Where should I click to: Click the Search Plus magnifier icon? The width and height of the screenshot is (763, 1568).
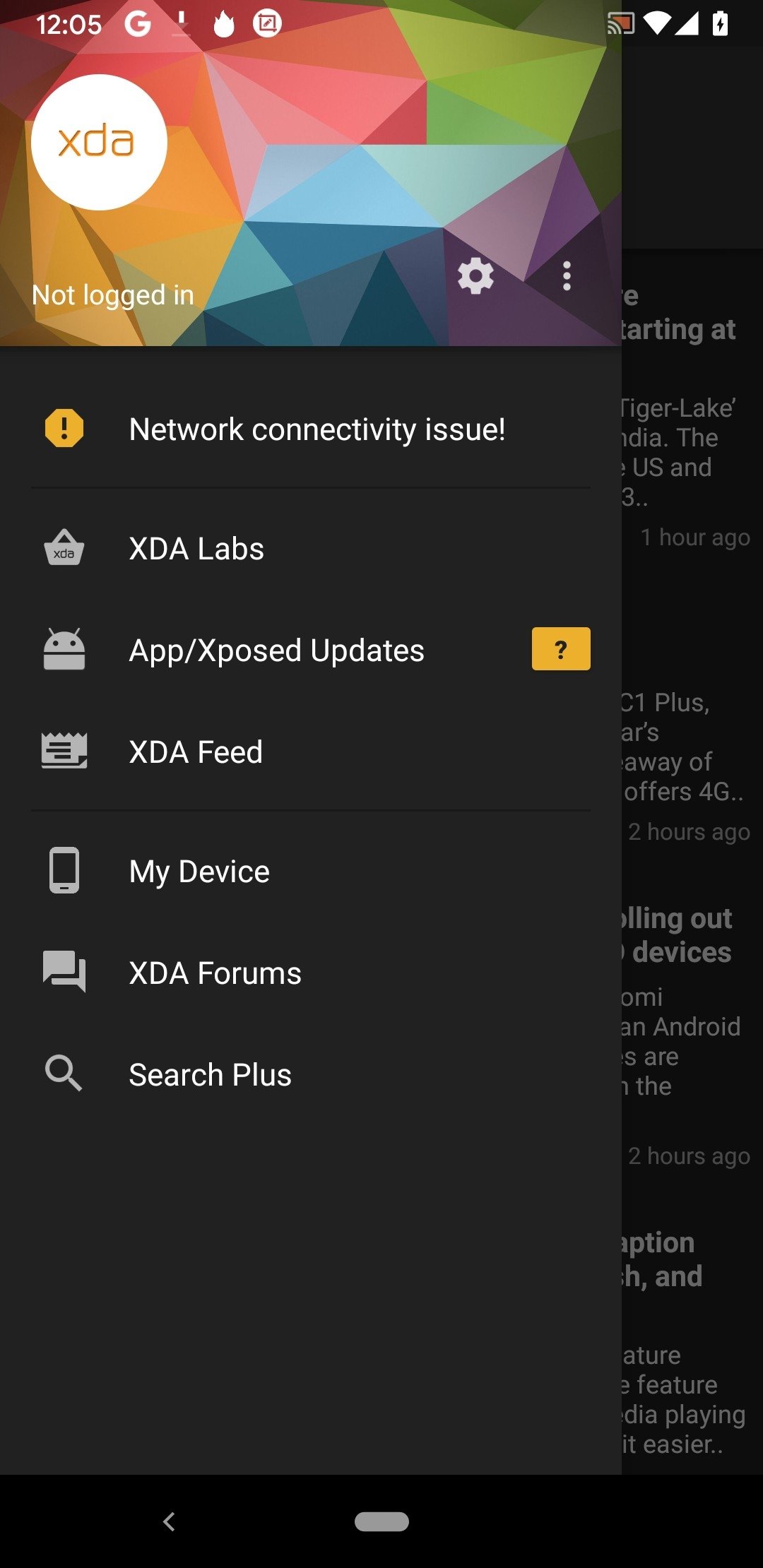(63, 1074)
